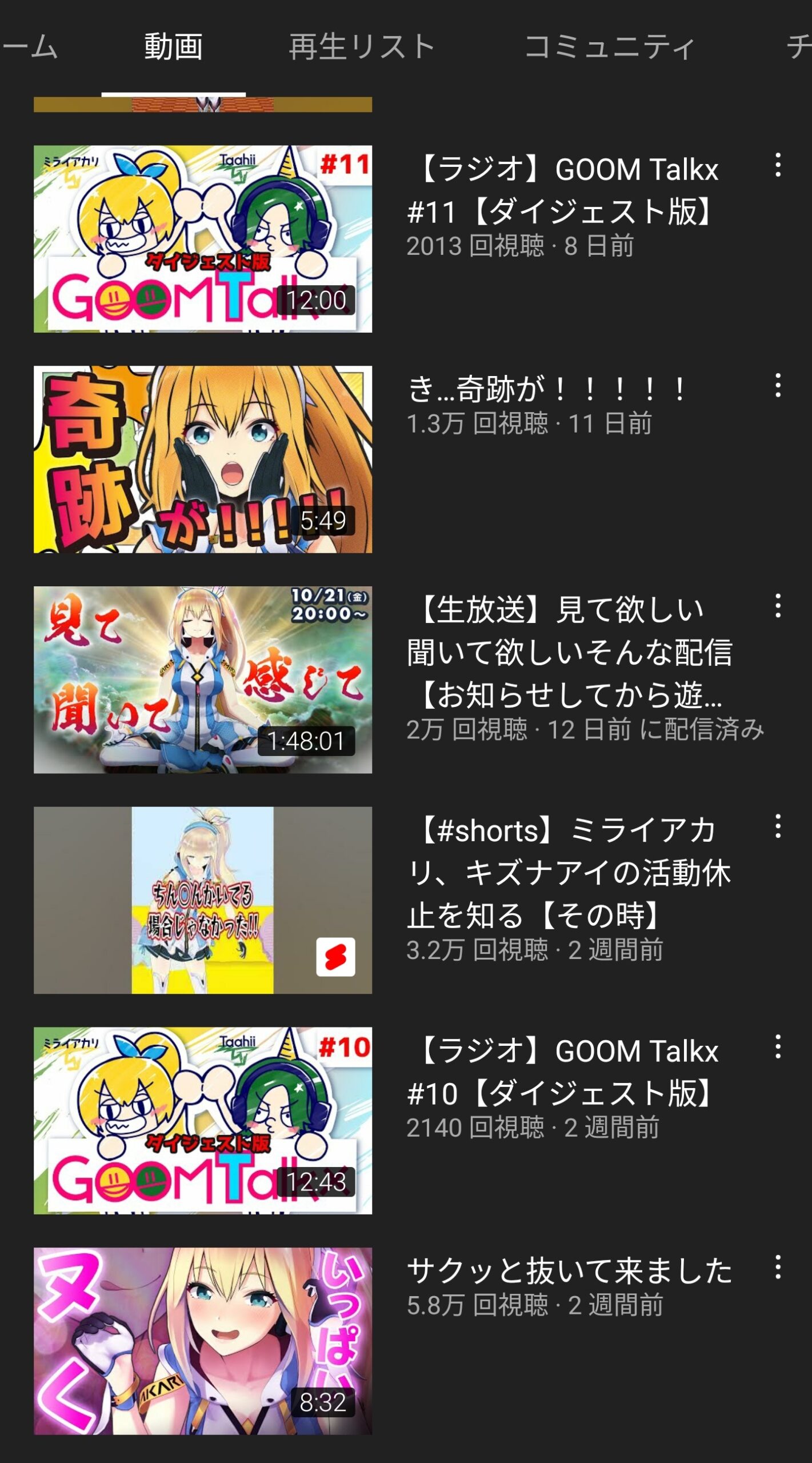Switch to the コミュニティ tab
The image size is (812, 1463).
tap(609, 47)
